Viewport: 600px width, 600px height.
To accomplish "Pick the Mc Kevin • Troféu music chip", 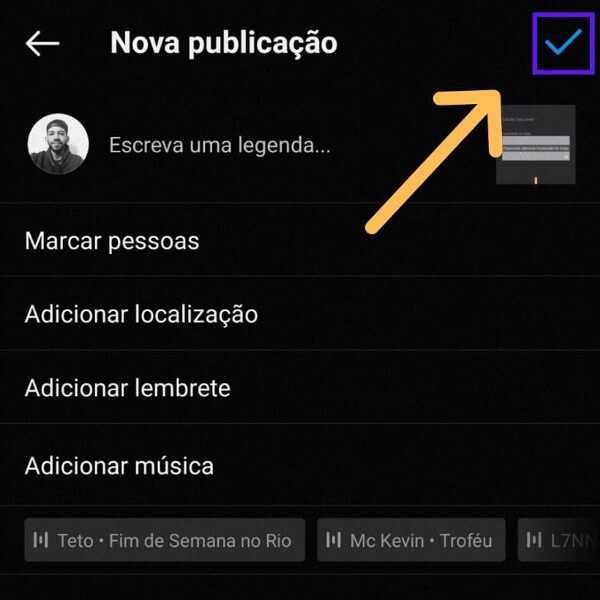I will [411, 540].
